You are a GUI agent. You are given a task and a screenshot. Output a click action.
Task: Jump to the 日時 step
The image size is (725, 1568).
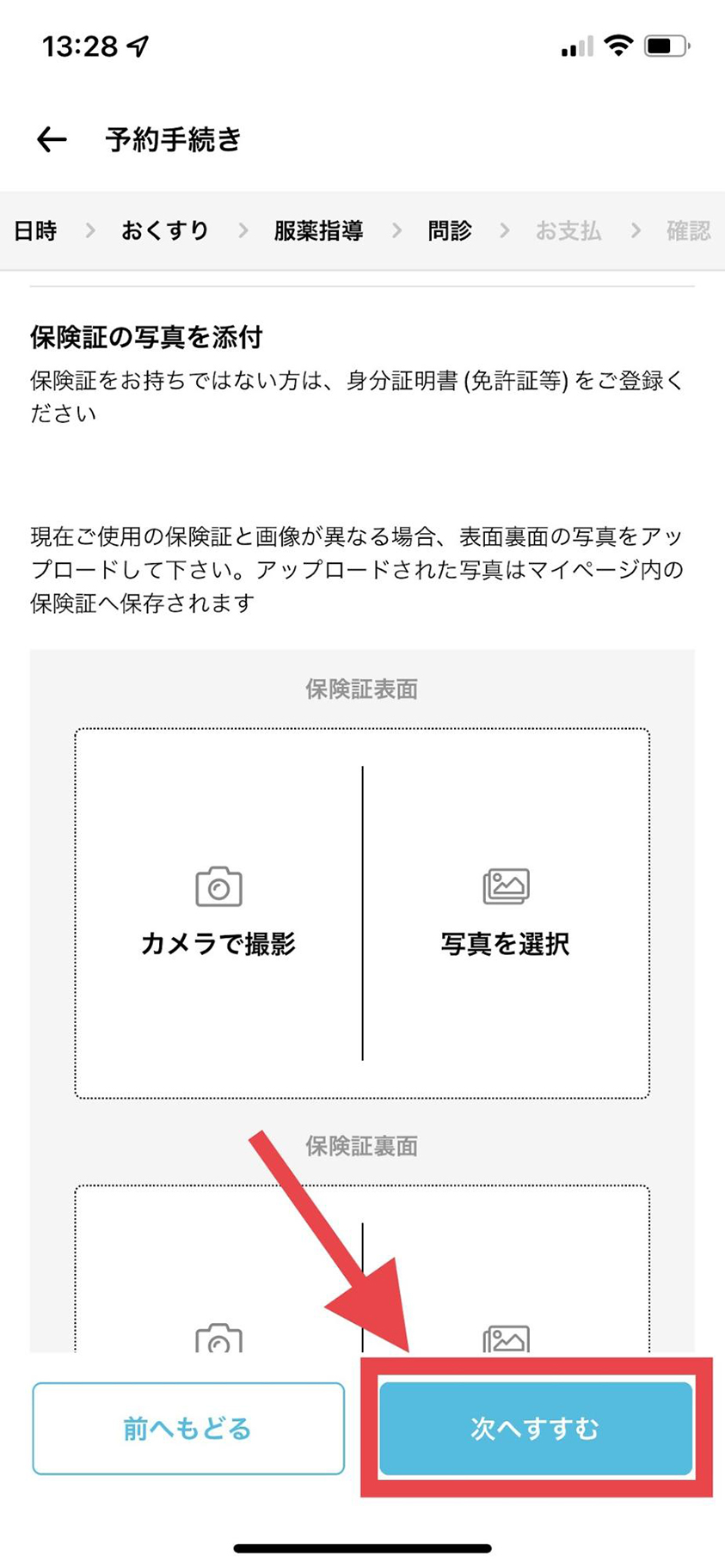pos(35,230)
